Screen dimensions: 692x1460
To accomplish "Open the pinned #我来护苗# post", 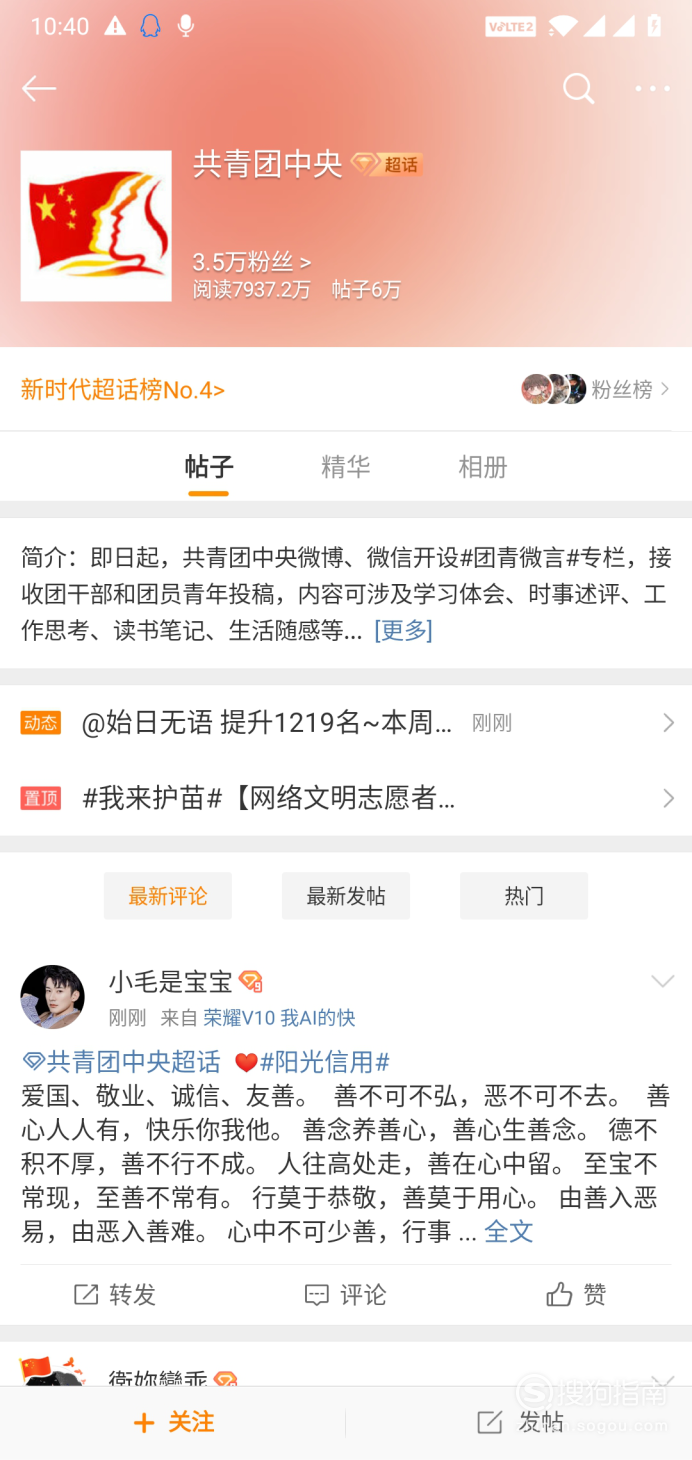I will click(x=345, y=798).
